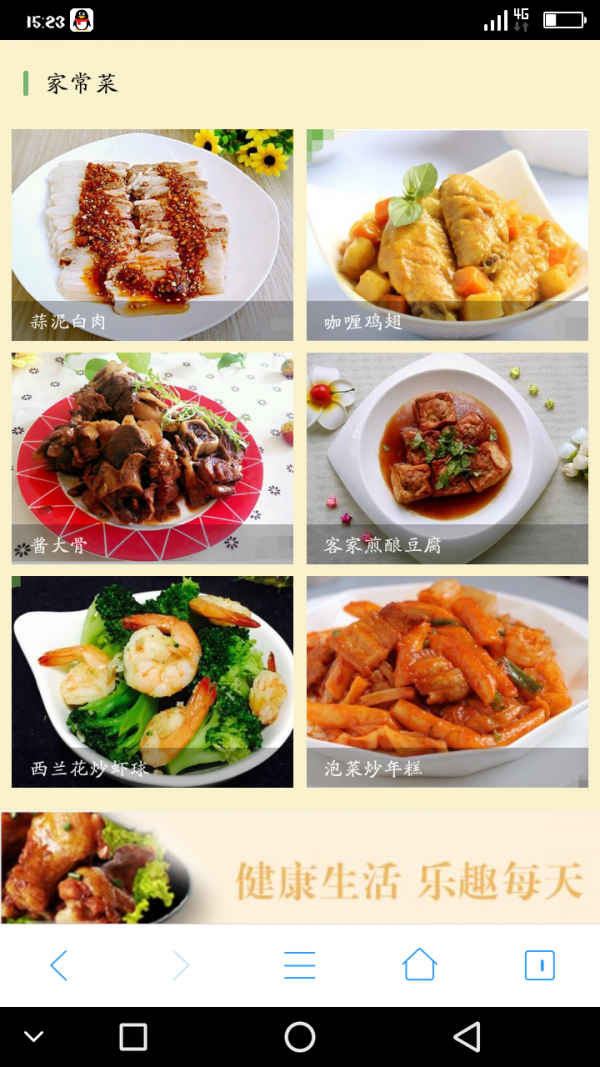600x1067 pixels.
Task: Open the 健康生活 乐趣每天 banner
Action: (300, 867)
